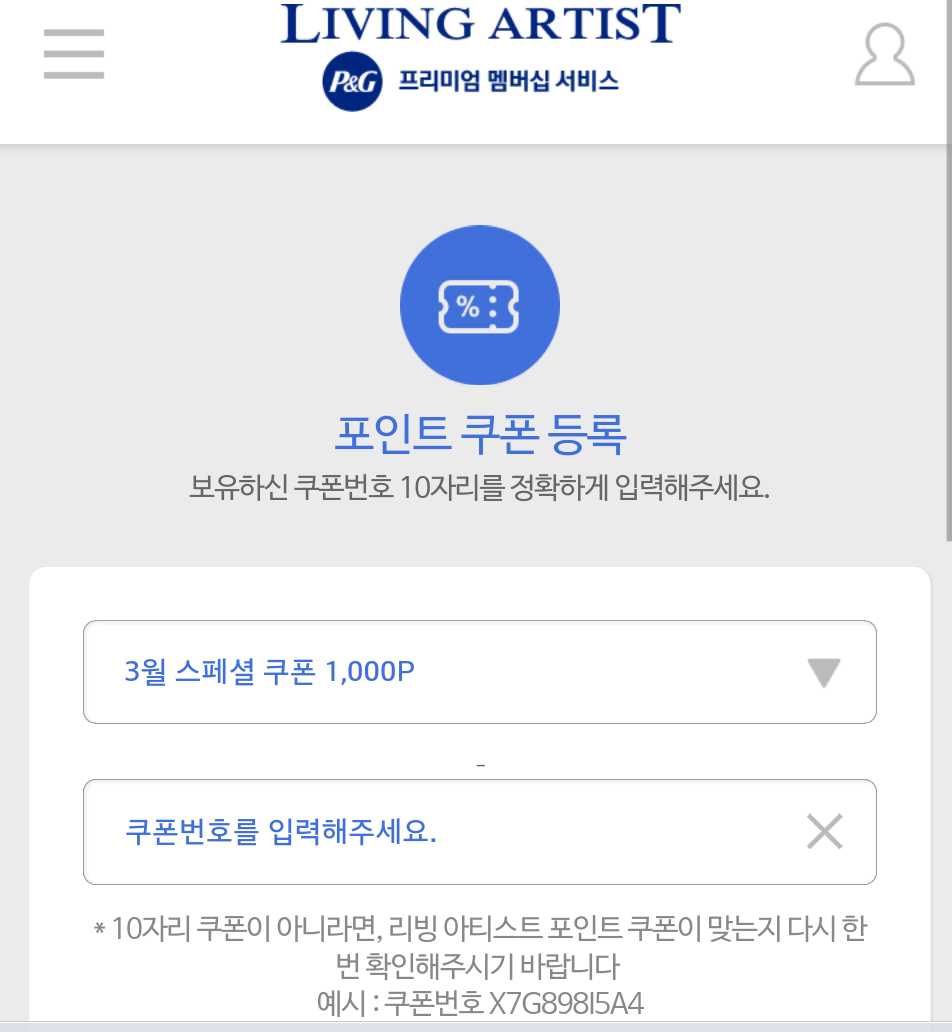This screenshot has height=1032, width=952.
Task: Clear the coupon number field with X
Action: coord(825,831)
